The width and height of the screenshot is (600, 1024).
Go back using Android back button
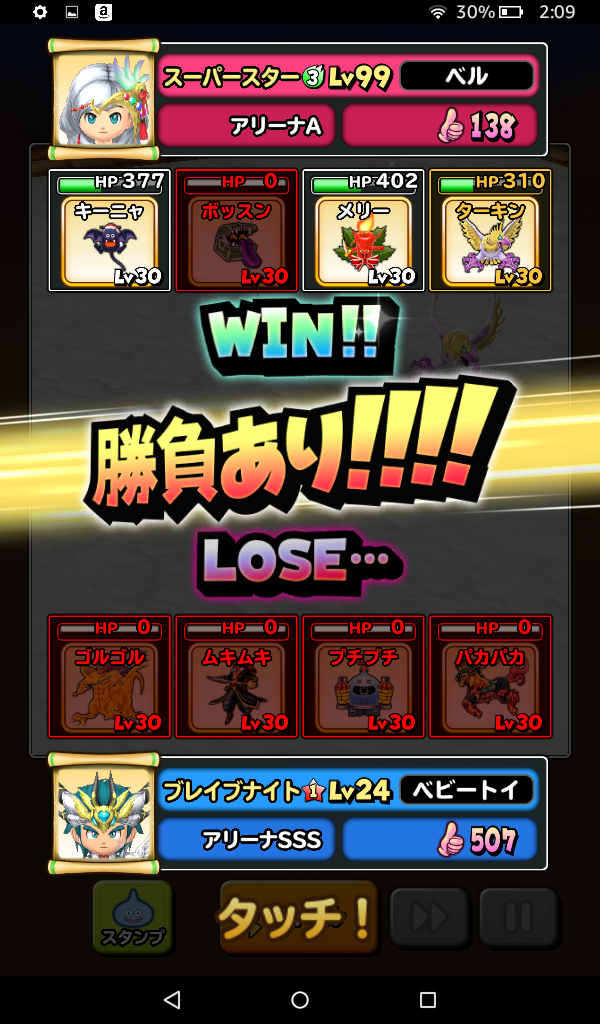pyautogui.click(x=172, y=1000)
